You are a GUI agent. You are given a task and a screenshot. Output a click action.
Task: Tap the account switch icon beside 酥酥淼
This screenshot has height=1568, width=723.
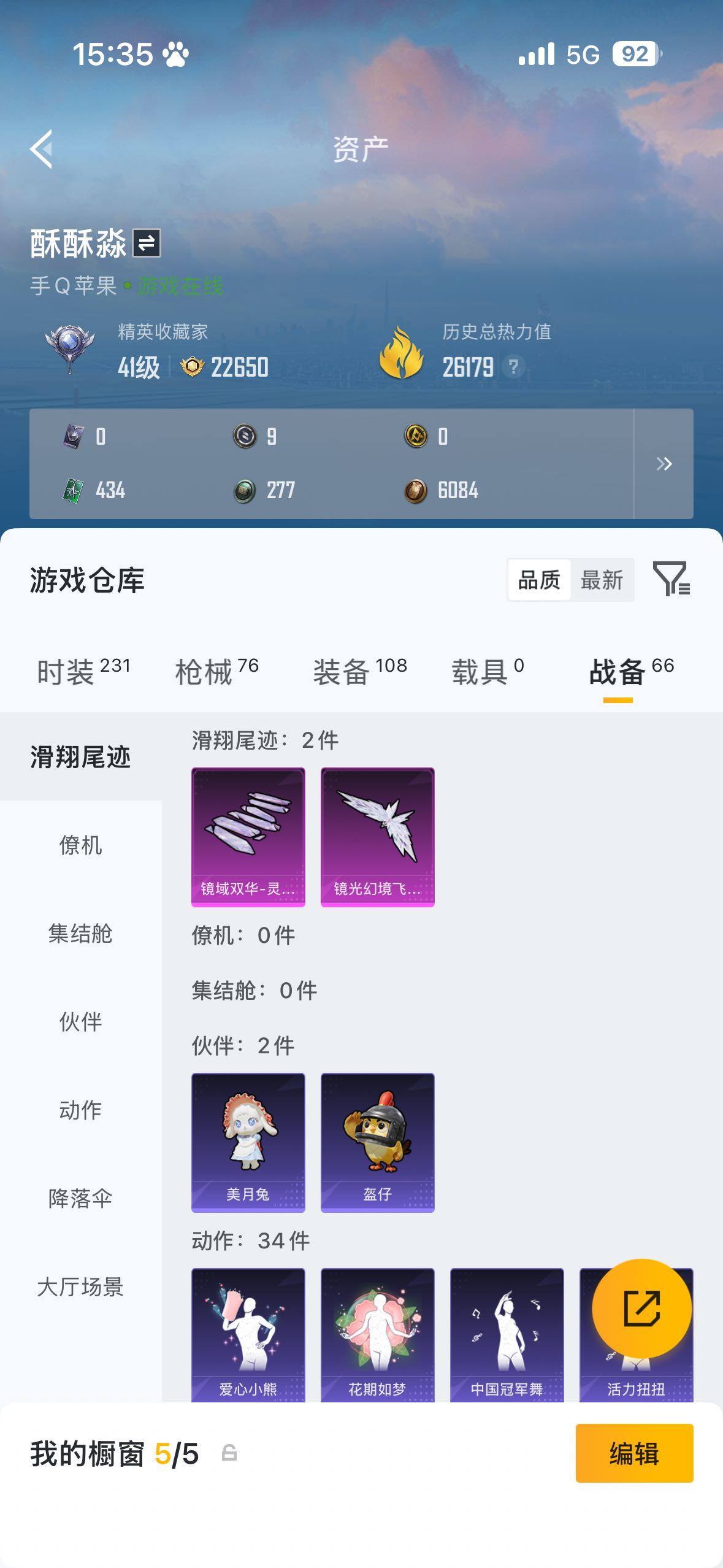(x=149, y=243)
